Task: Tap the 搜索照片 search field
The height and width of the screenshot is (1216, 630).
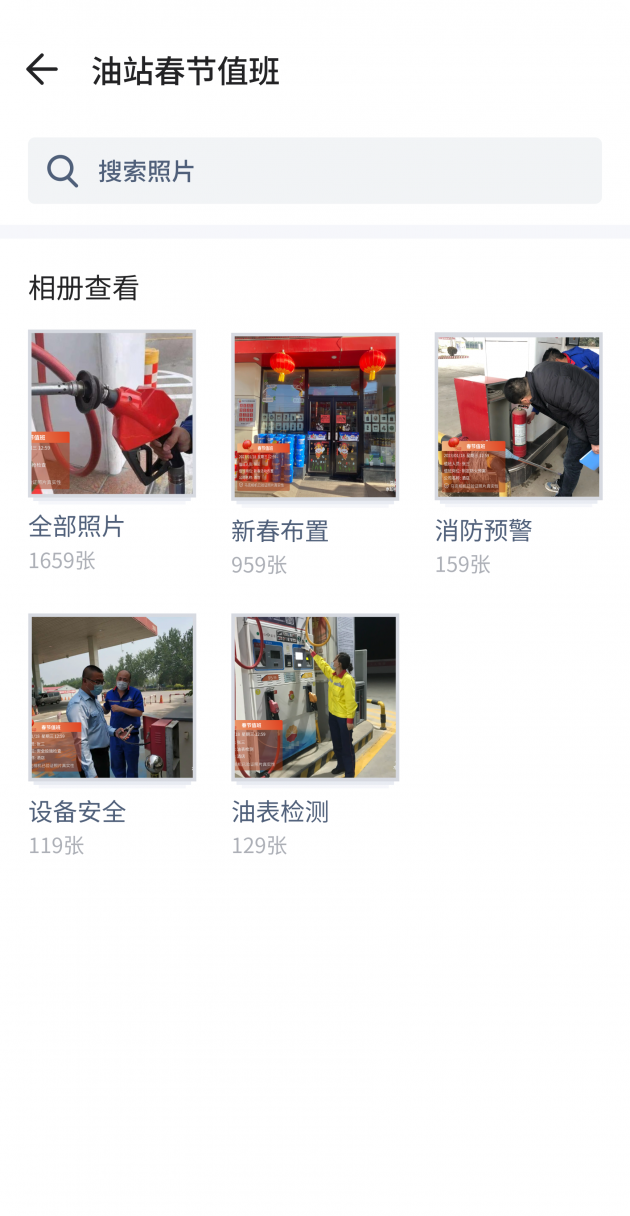Action: pyautogui.click(x=315, y=171)
